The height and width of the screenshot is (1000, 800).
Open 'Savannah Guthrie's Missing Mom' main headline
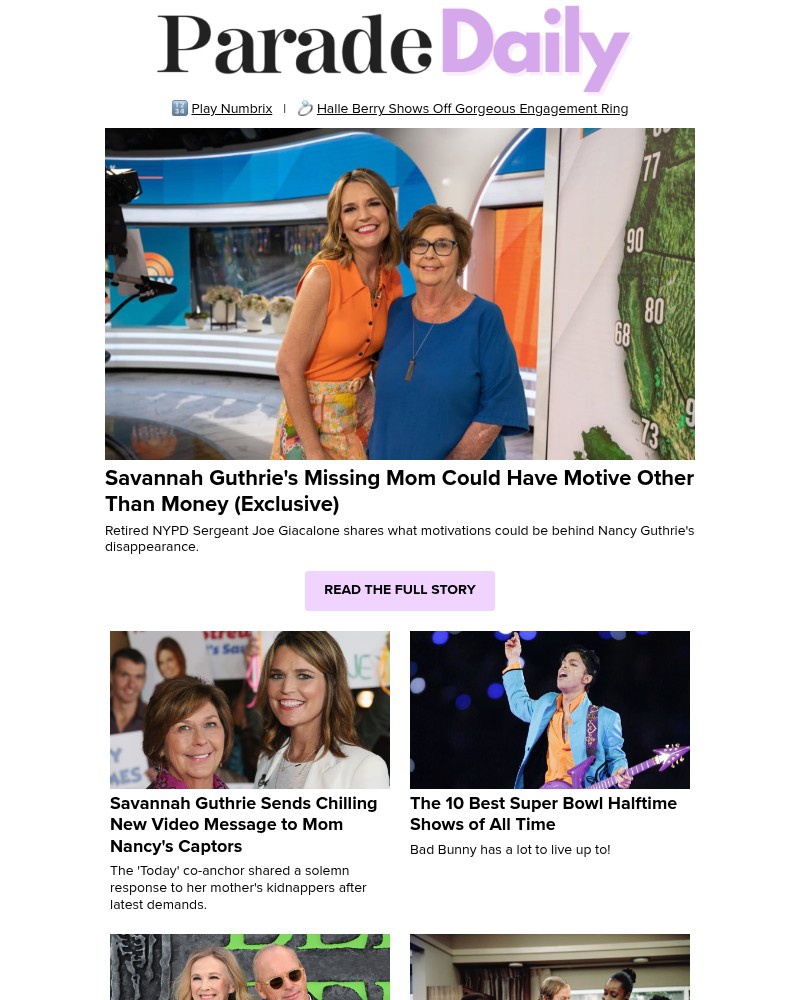(399, 491)
